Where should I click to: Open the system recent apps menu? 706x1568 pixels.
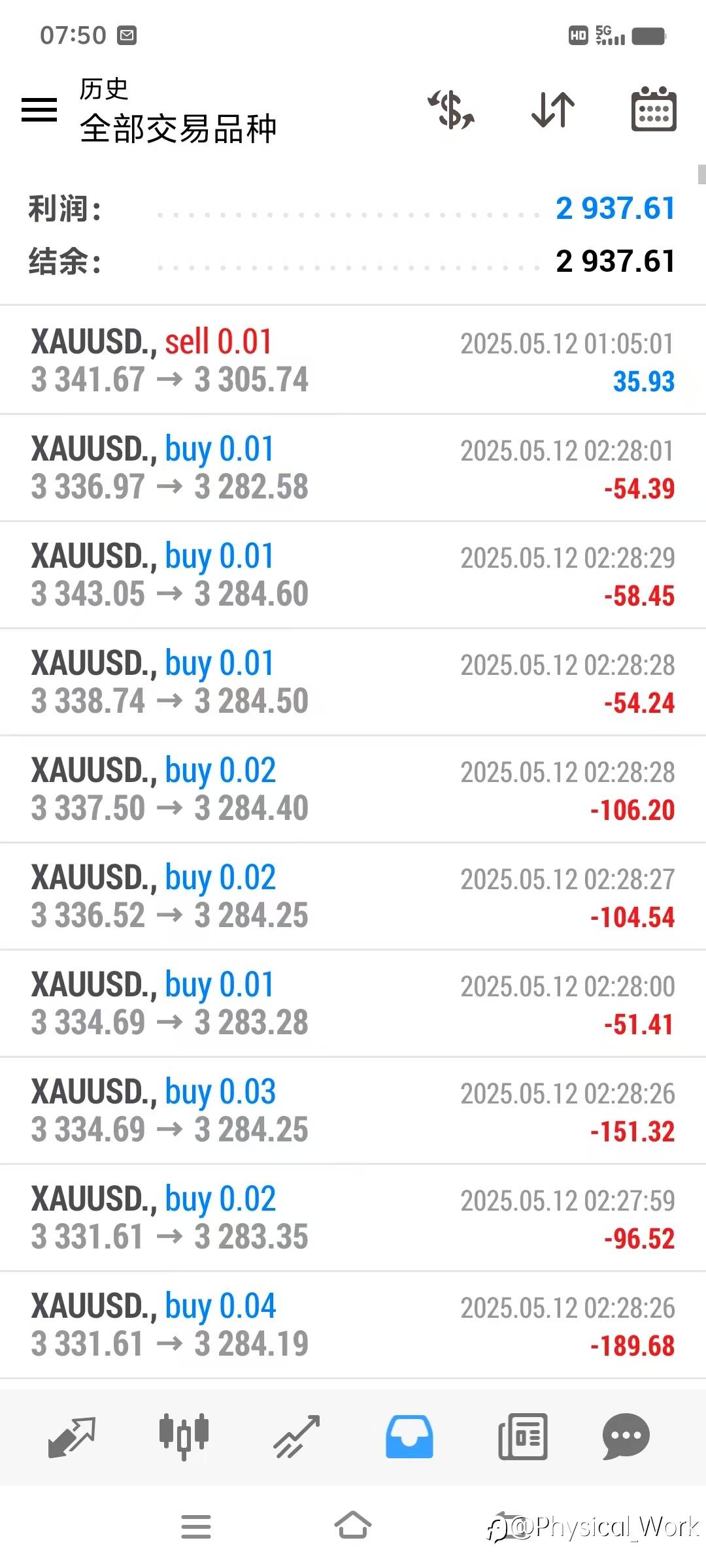[x=196, y=1527]
